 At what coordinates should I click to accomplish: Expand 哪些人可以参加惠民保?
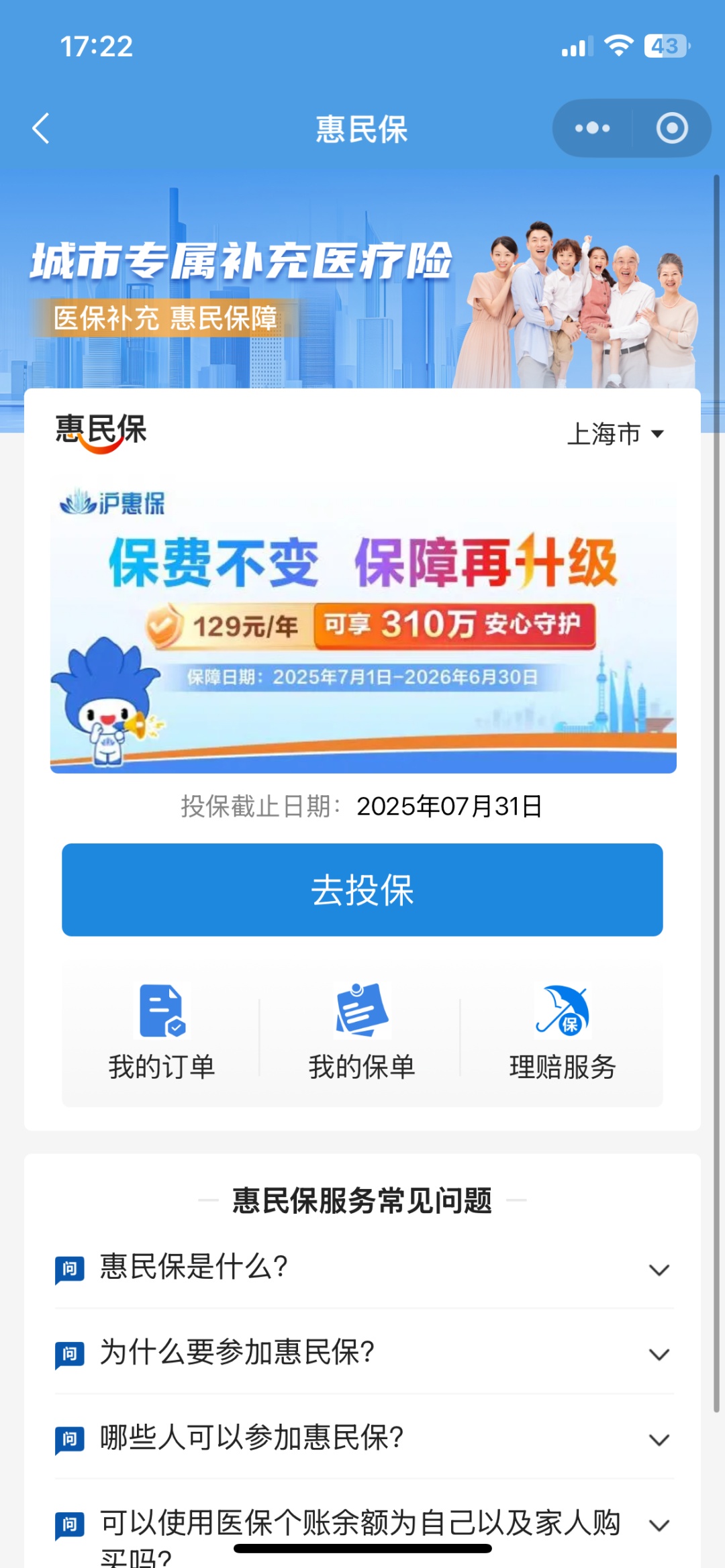[362, 1438]
